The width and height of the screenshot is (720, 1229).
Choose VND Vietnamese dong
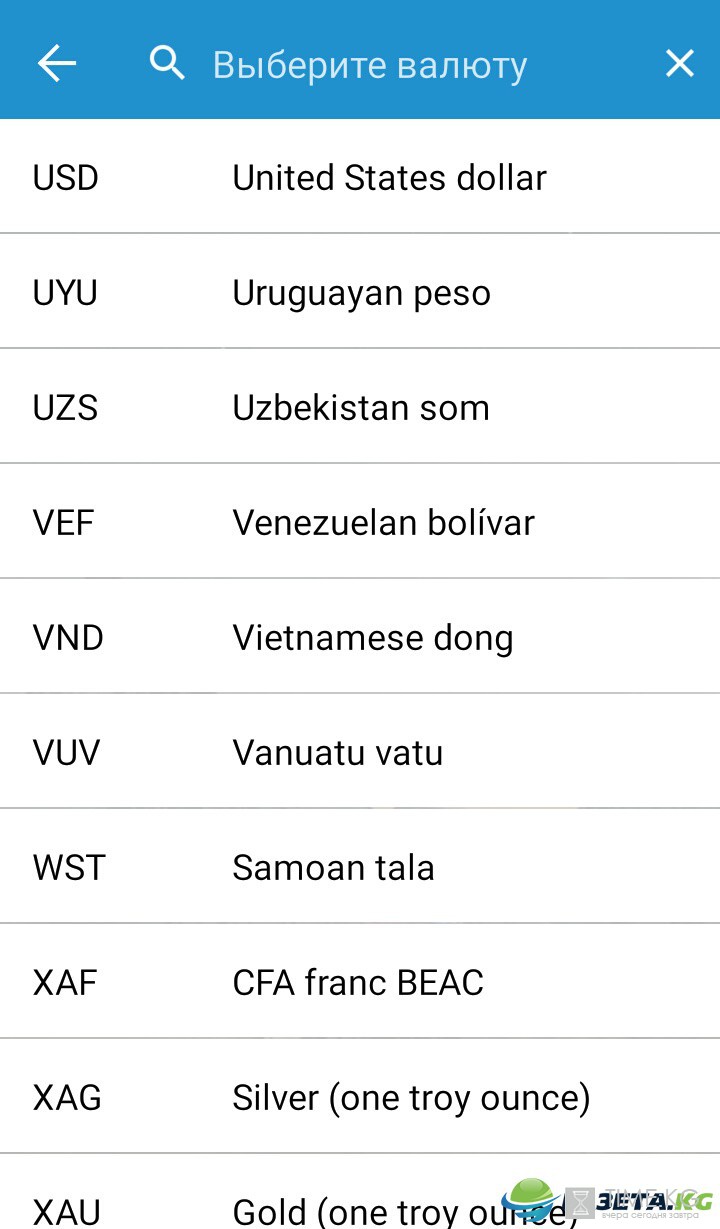(360, 636)
